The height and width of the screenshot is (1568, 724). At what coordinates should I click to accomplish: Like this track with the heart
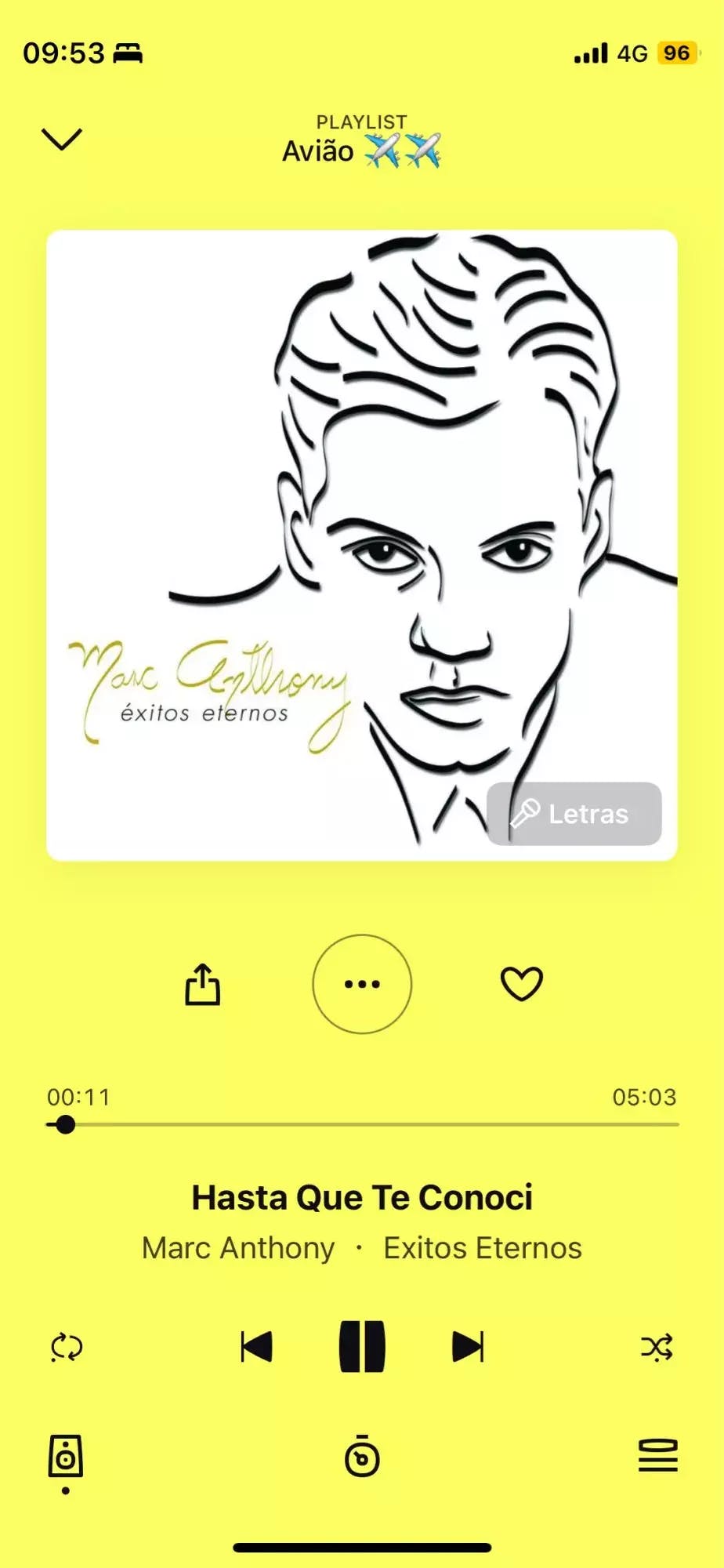(522, 984)
